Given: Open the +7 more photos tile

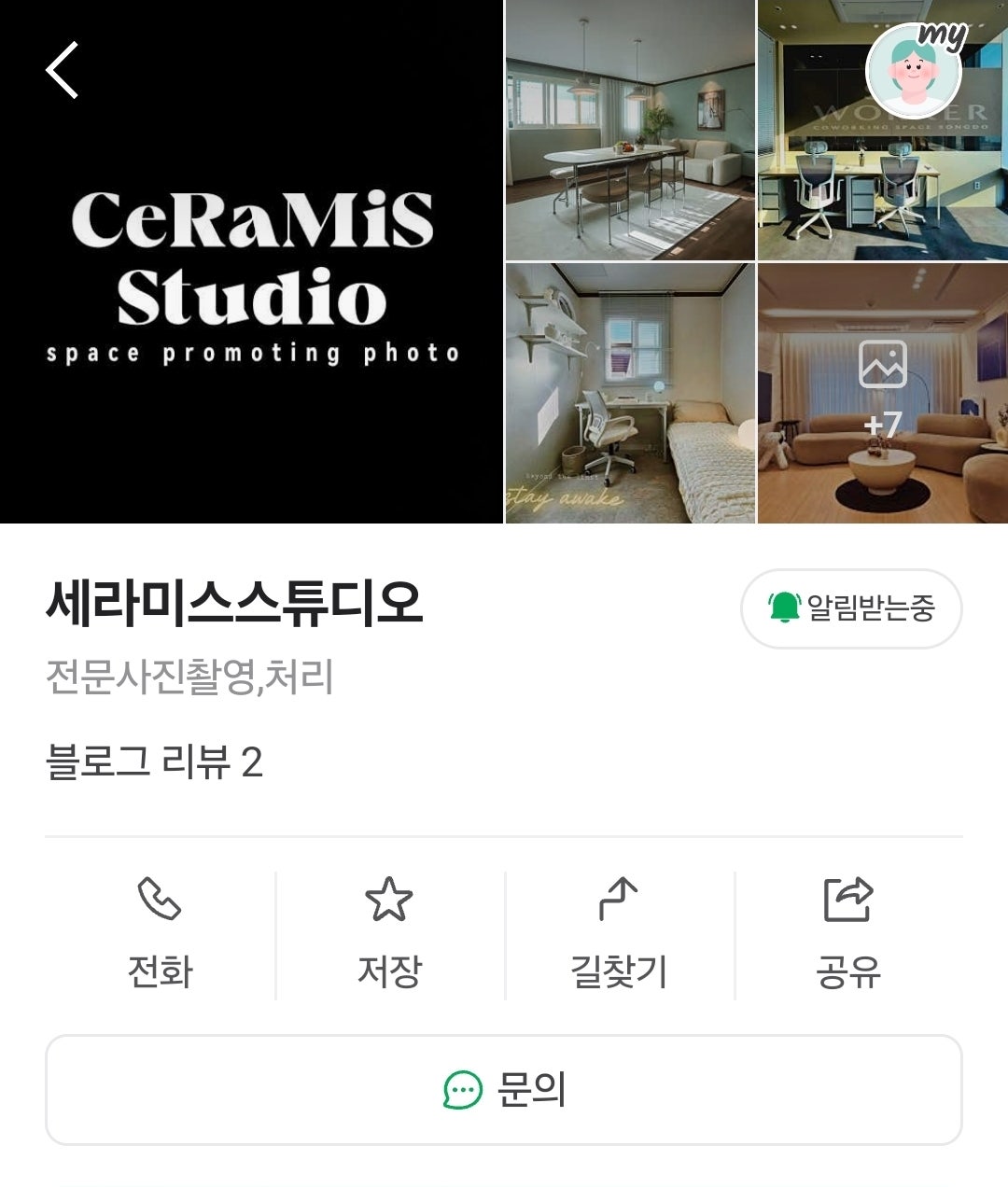Looking at the screenshot, I should (x=882, y=393).
